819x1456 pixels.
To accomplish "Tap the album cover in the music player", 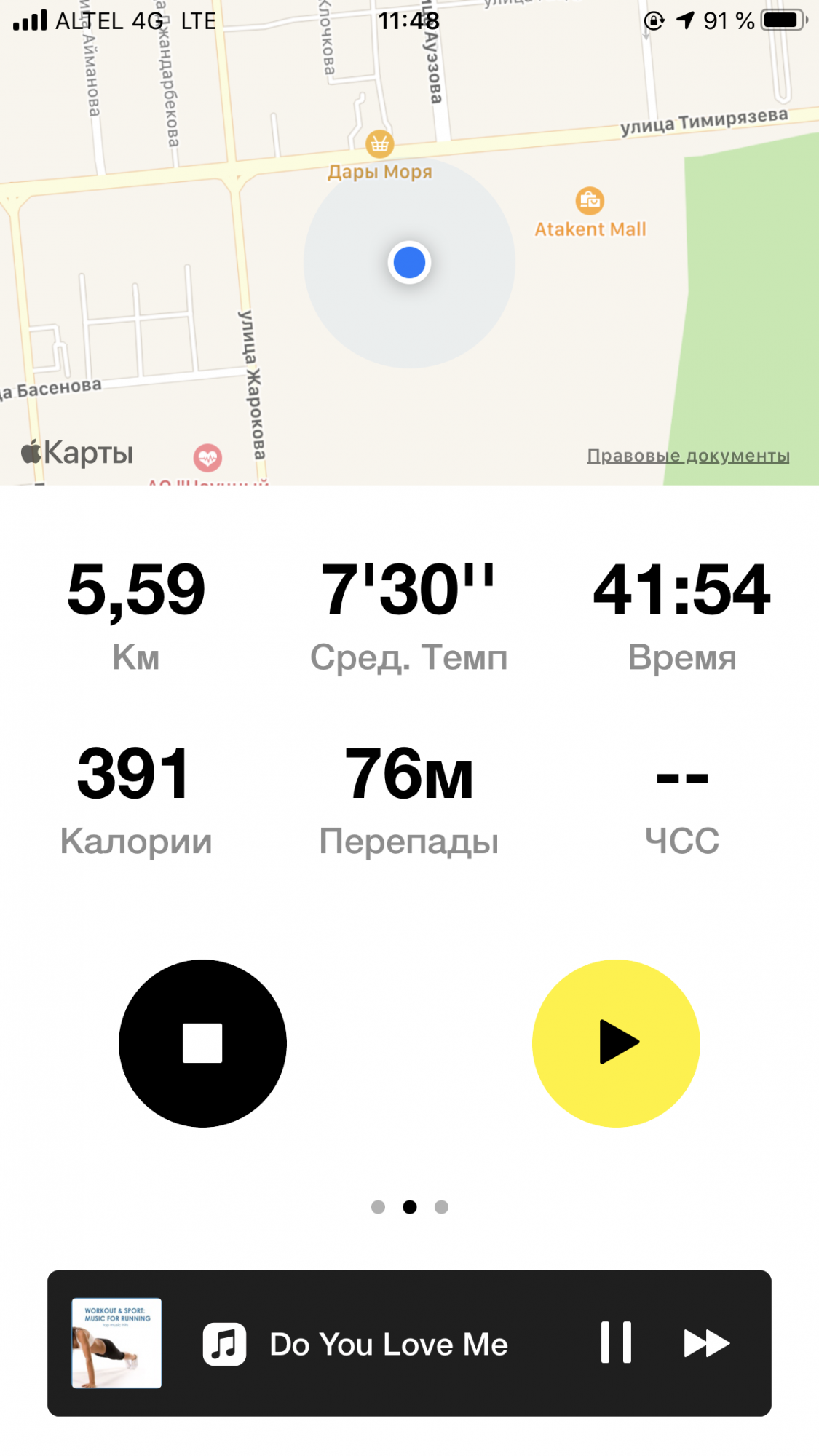I will click(116, 1343).
